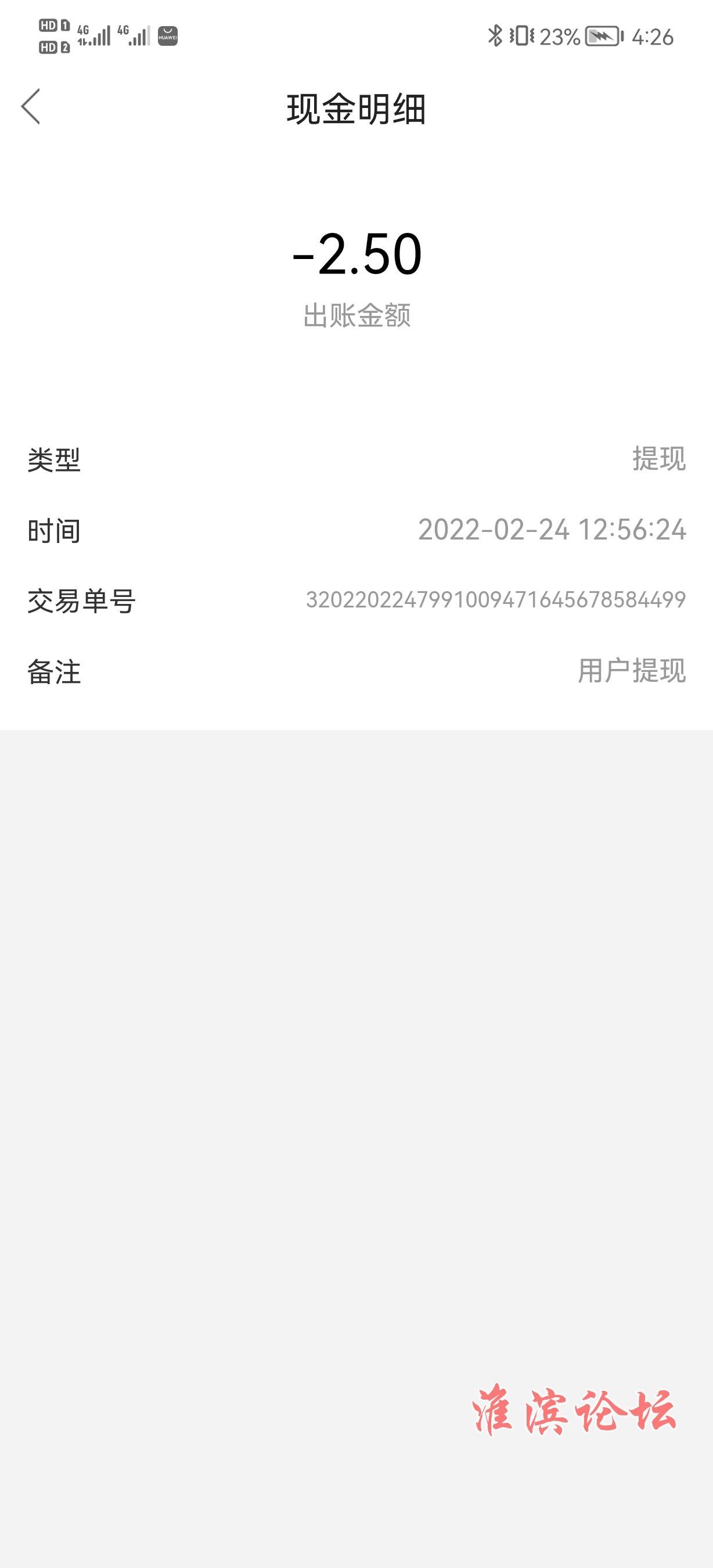Go back from the 现金明细 page
Screen dimensions: 713x1568
pyautogui.click(x=31, y=106)
